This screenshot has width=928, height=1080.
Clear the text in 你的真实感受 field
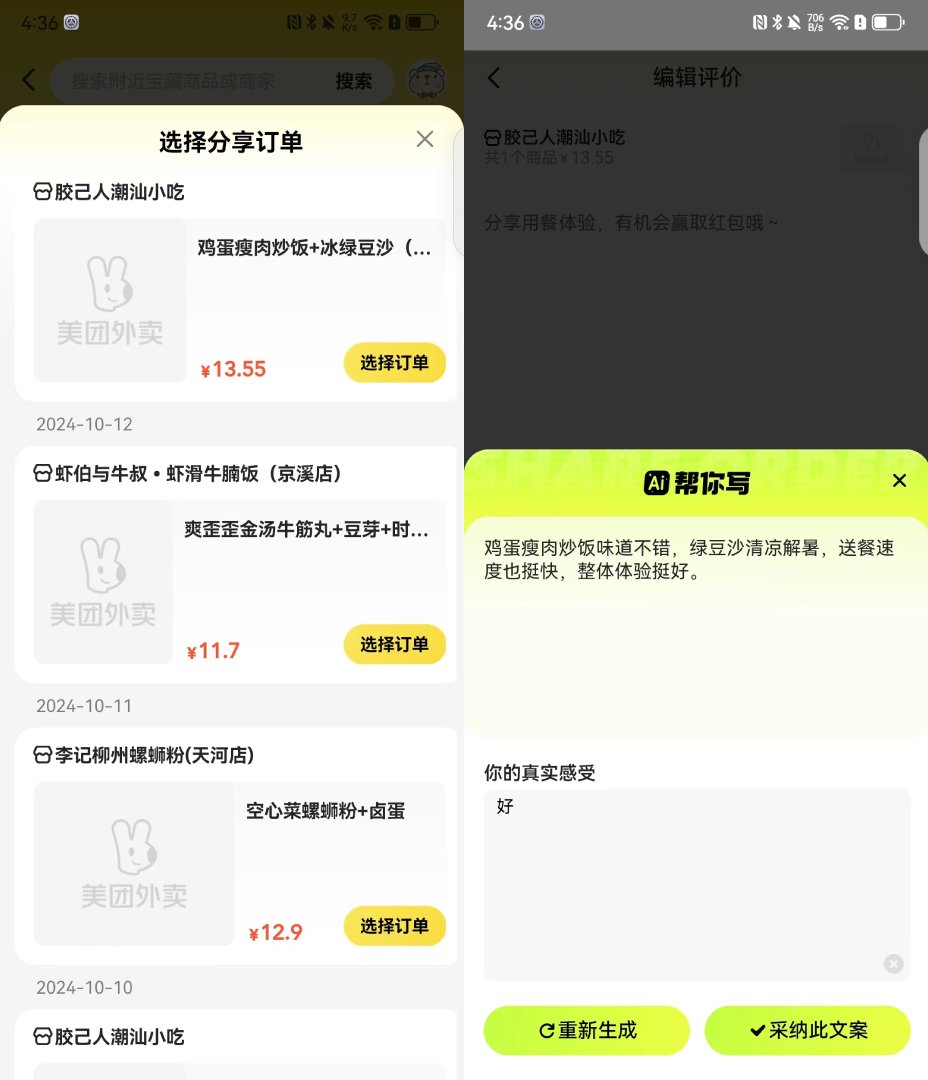coord(893,964)
